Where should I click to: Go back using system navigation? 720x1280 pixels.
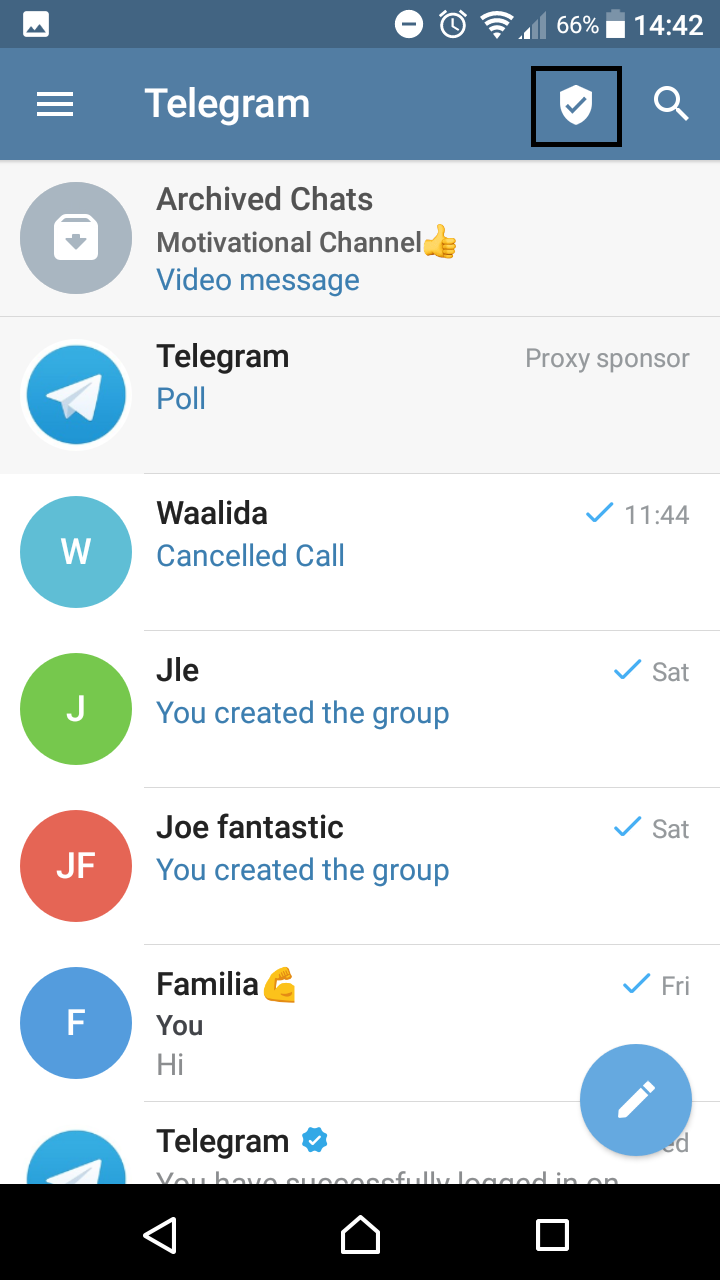click(161, 1234)
